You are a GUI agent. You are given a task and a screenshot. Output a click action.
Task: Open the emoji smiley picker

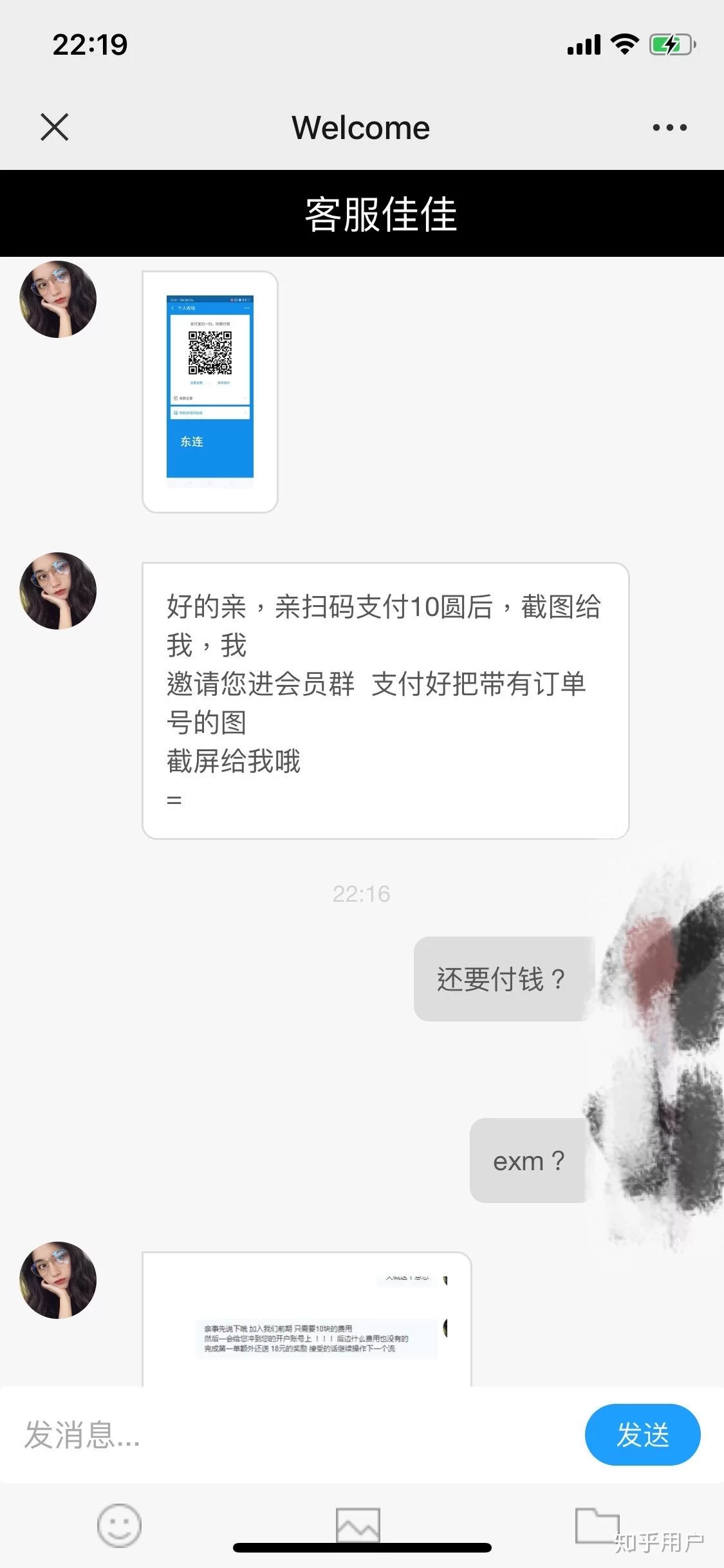point(119,1525)
